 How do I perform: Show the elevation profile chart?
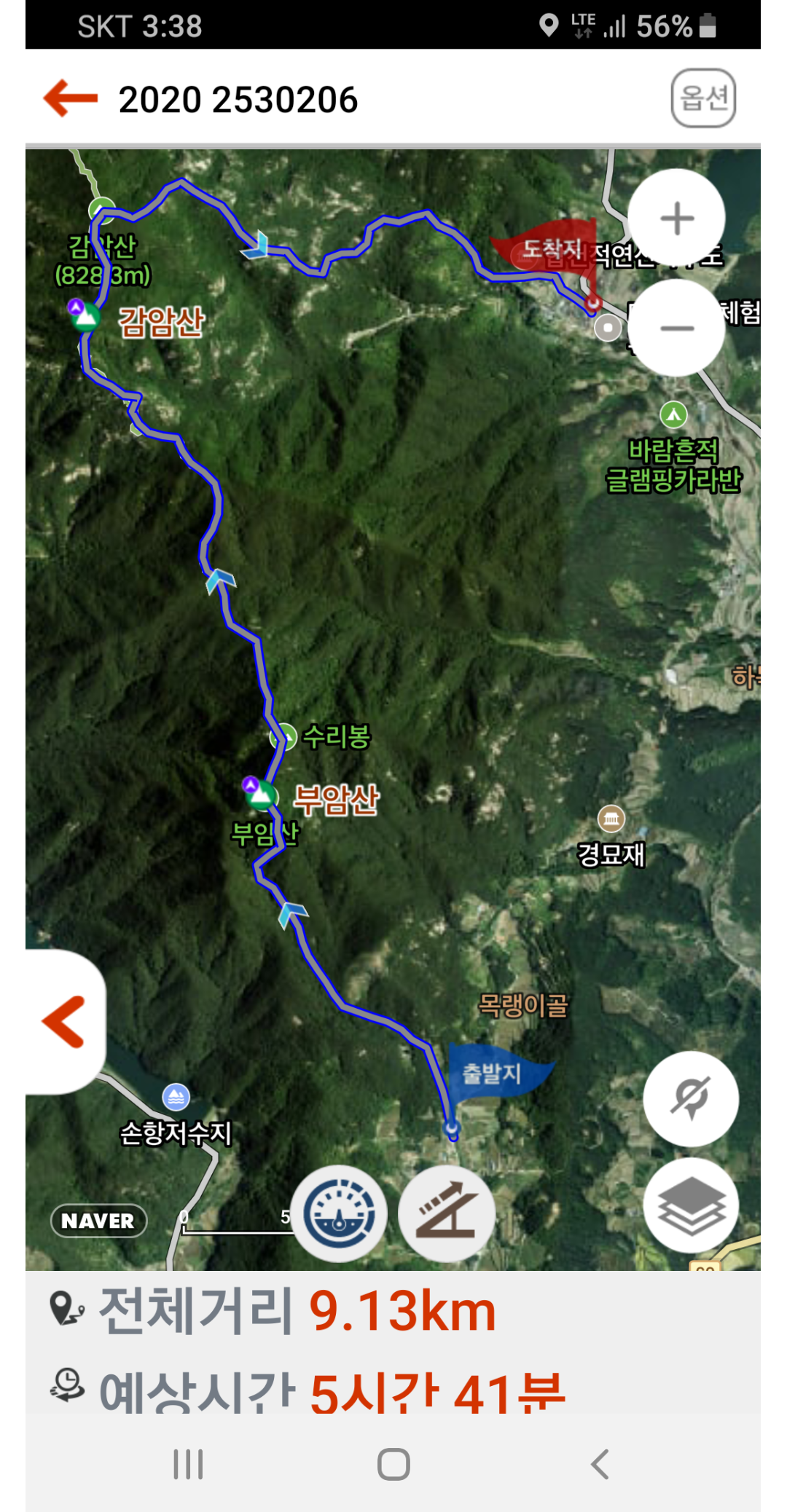[x=447, y=1213]
